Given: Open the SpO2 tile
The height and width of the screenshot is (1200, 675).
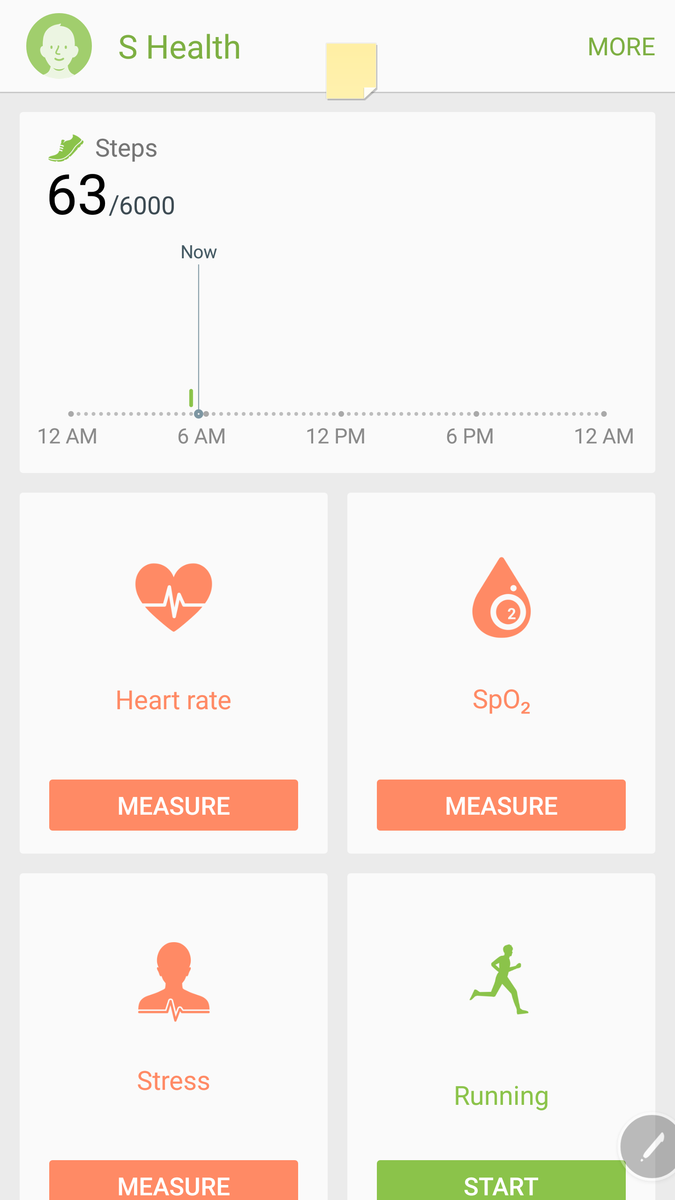Looking at the screenshot, I should click(x=501, y=673).
